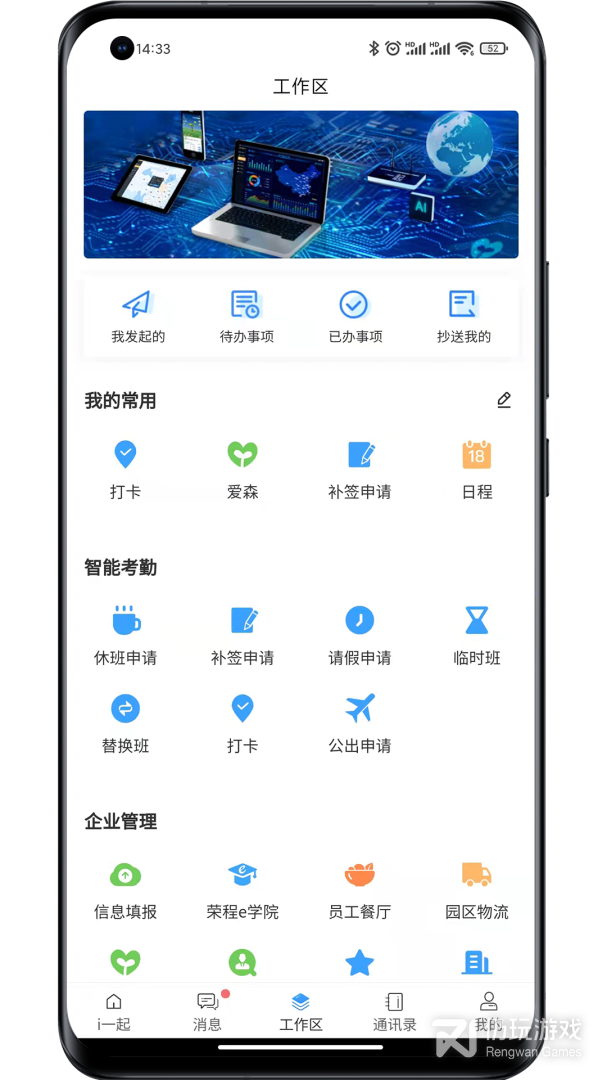The width and height of the screenshot is (607, 1080).
Task: Edit the 我的常用 shortcuts with the pencil icon
Action: (504, 400)
